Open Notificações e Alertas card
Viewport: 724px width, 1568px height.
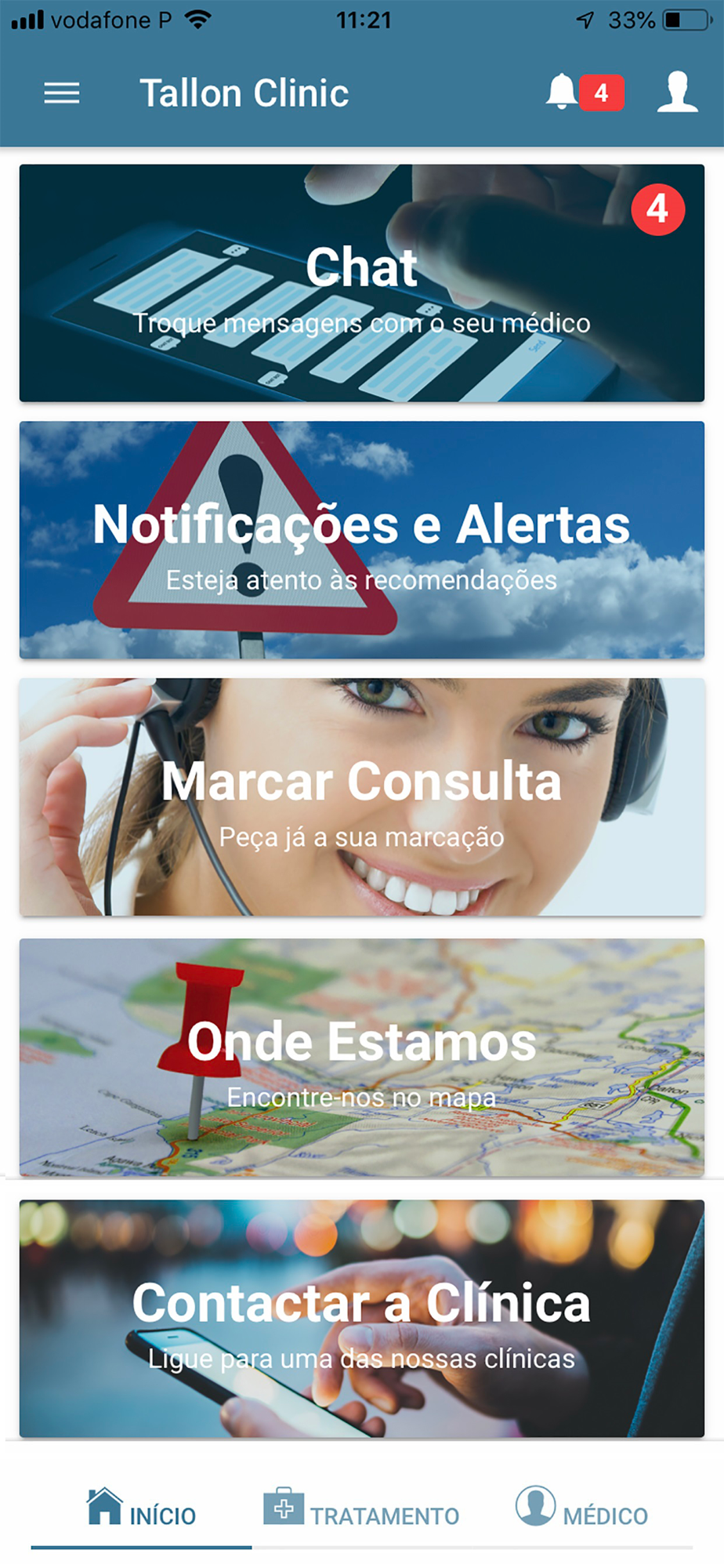coord(362,540)
